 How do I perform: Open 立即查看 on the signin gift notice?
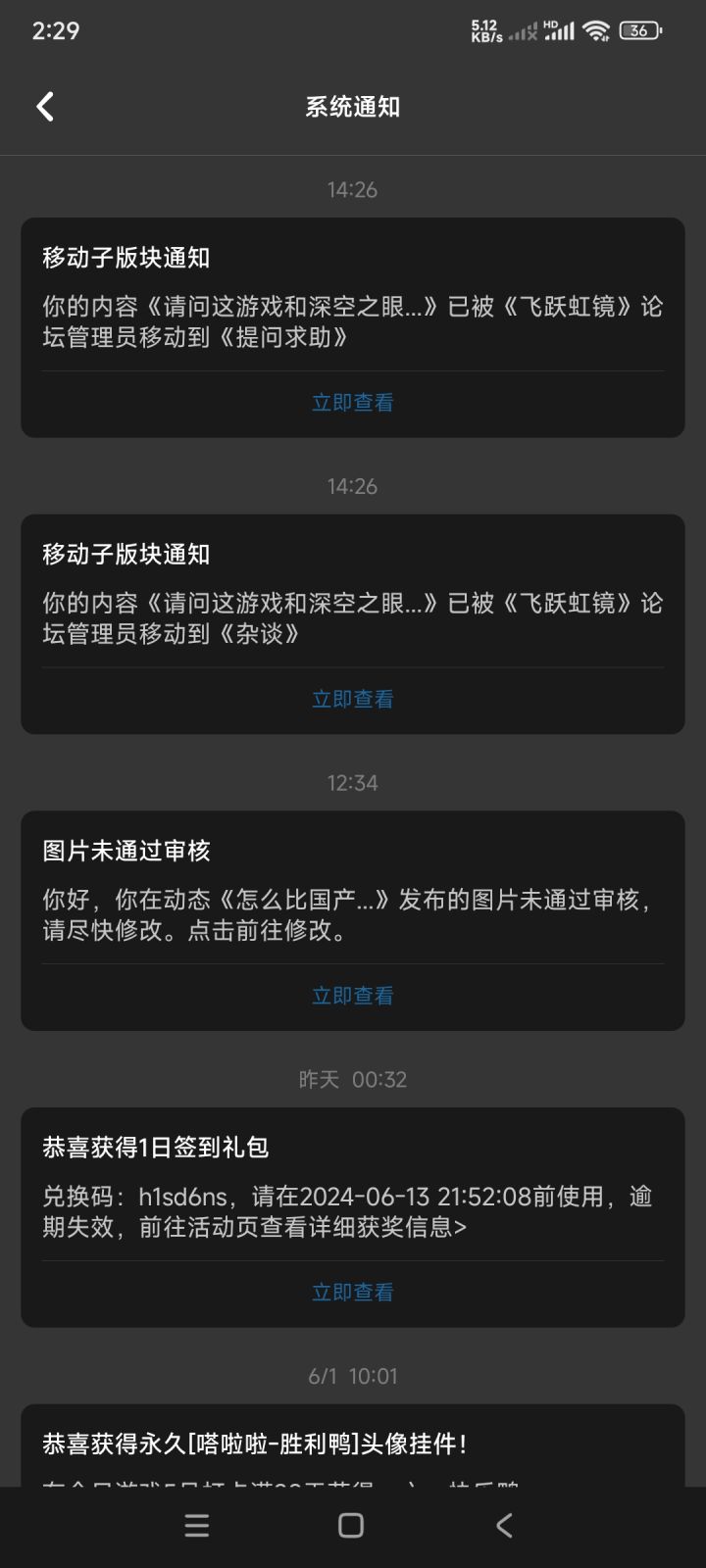(x=352, y=1292)
